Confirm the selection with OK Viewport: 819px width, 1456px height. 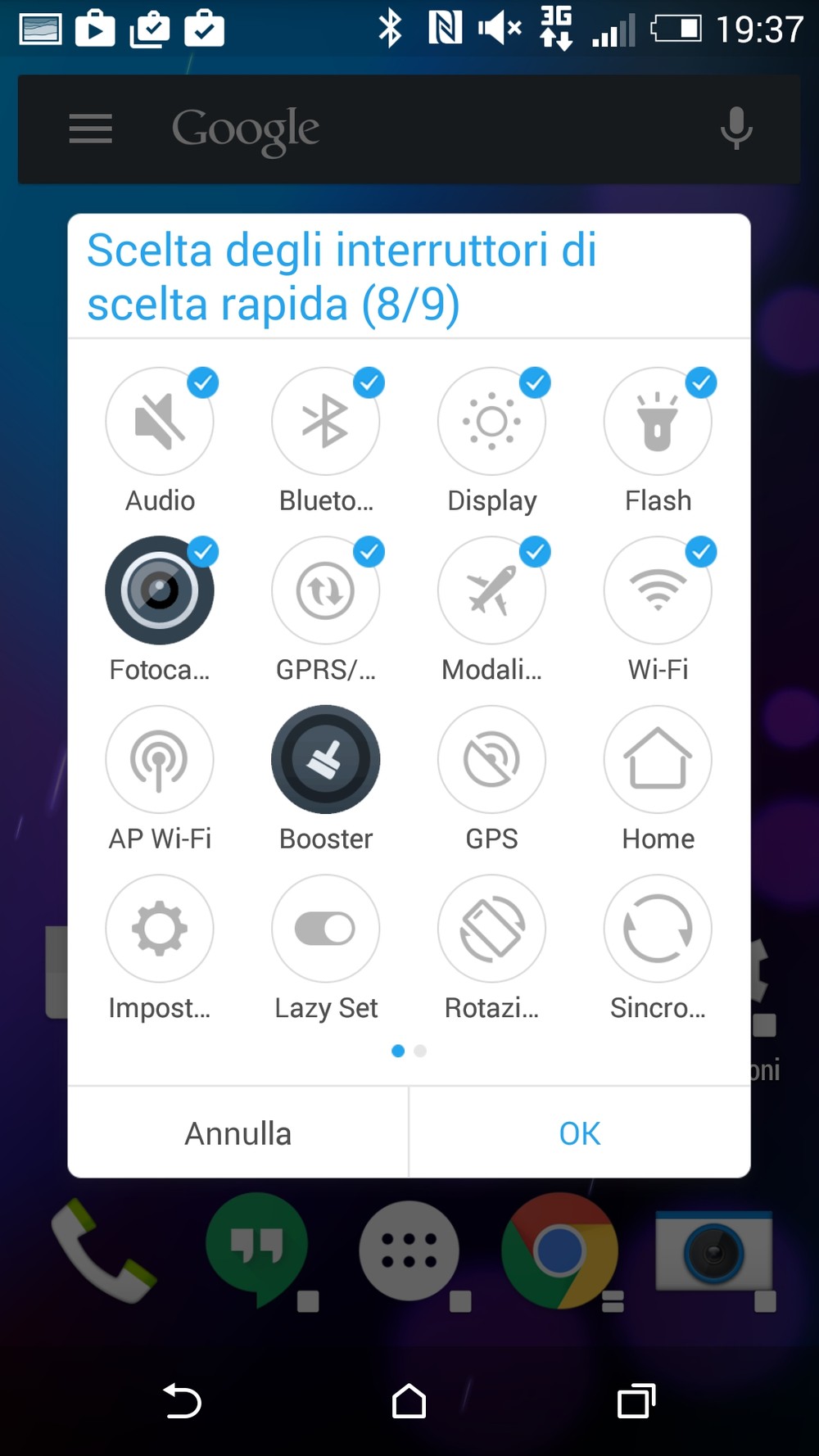(x=580, y=1133)
